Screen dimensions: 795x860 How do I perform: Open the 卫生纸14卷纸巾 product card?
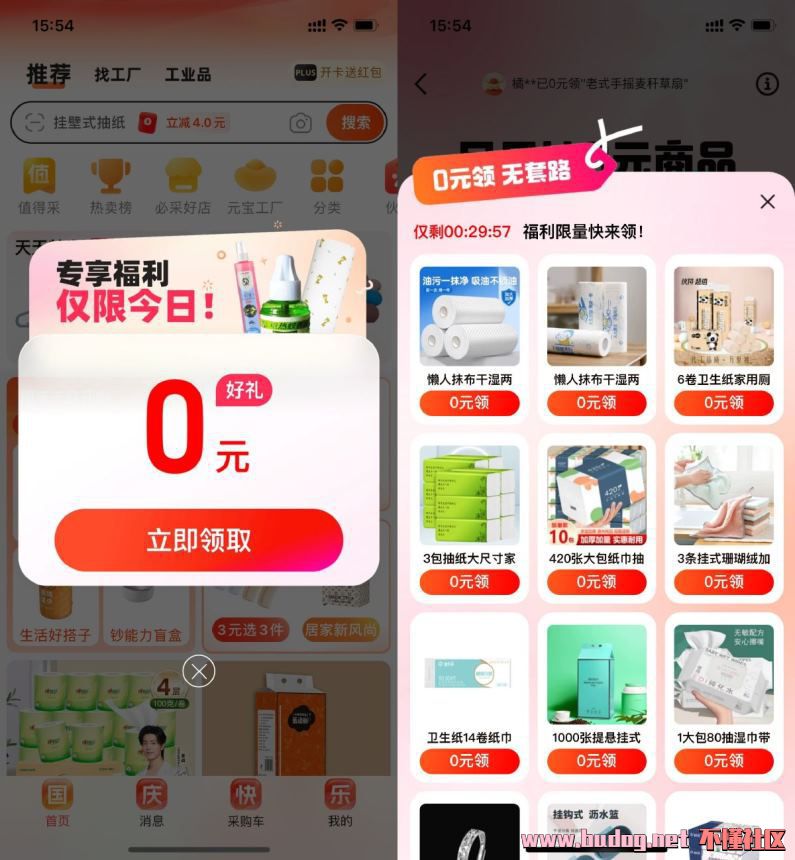[x=469, y=680]
